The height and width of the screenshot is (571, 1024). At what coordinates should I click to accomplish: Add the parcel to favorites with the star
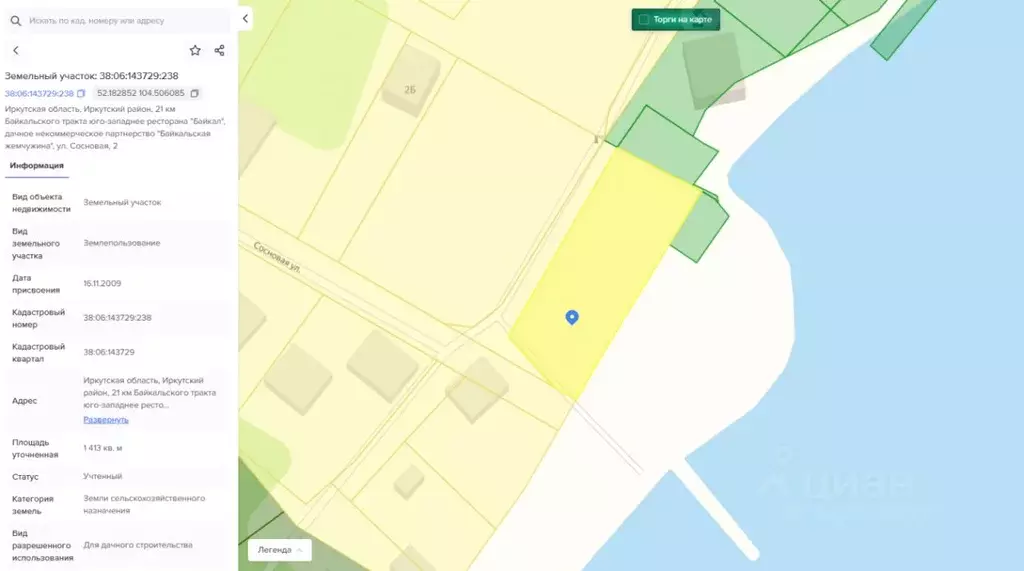195,50
